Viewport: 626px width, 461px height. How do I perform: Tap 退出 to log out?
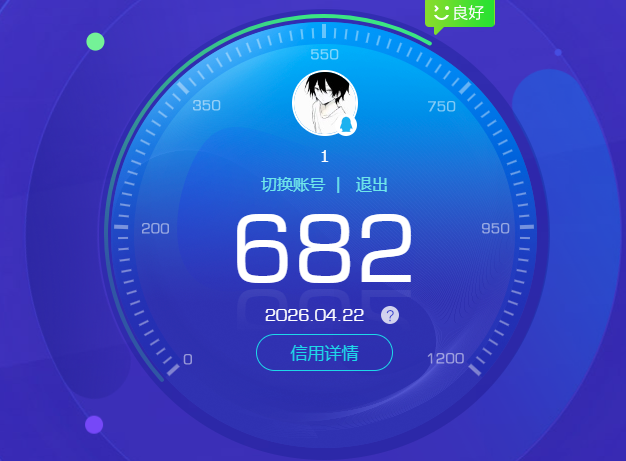coord(371,185)
